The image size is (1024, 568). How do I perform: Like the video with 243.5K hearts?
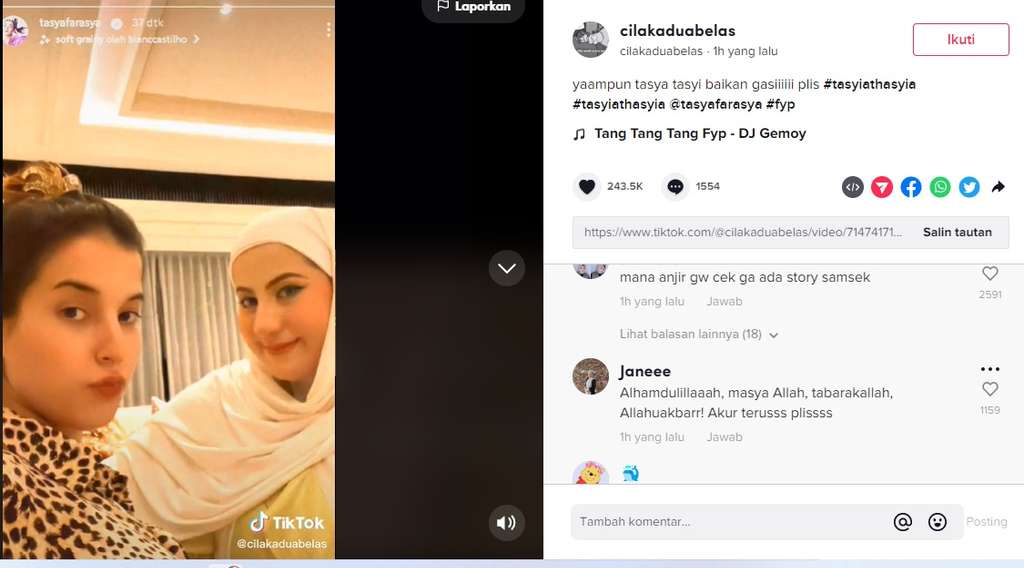pos(587,186)
